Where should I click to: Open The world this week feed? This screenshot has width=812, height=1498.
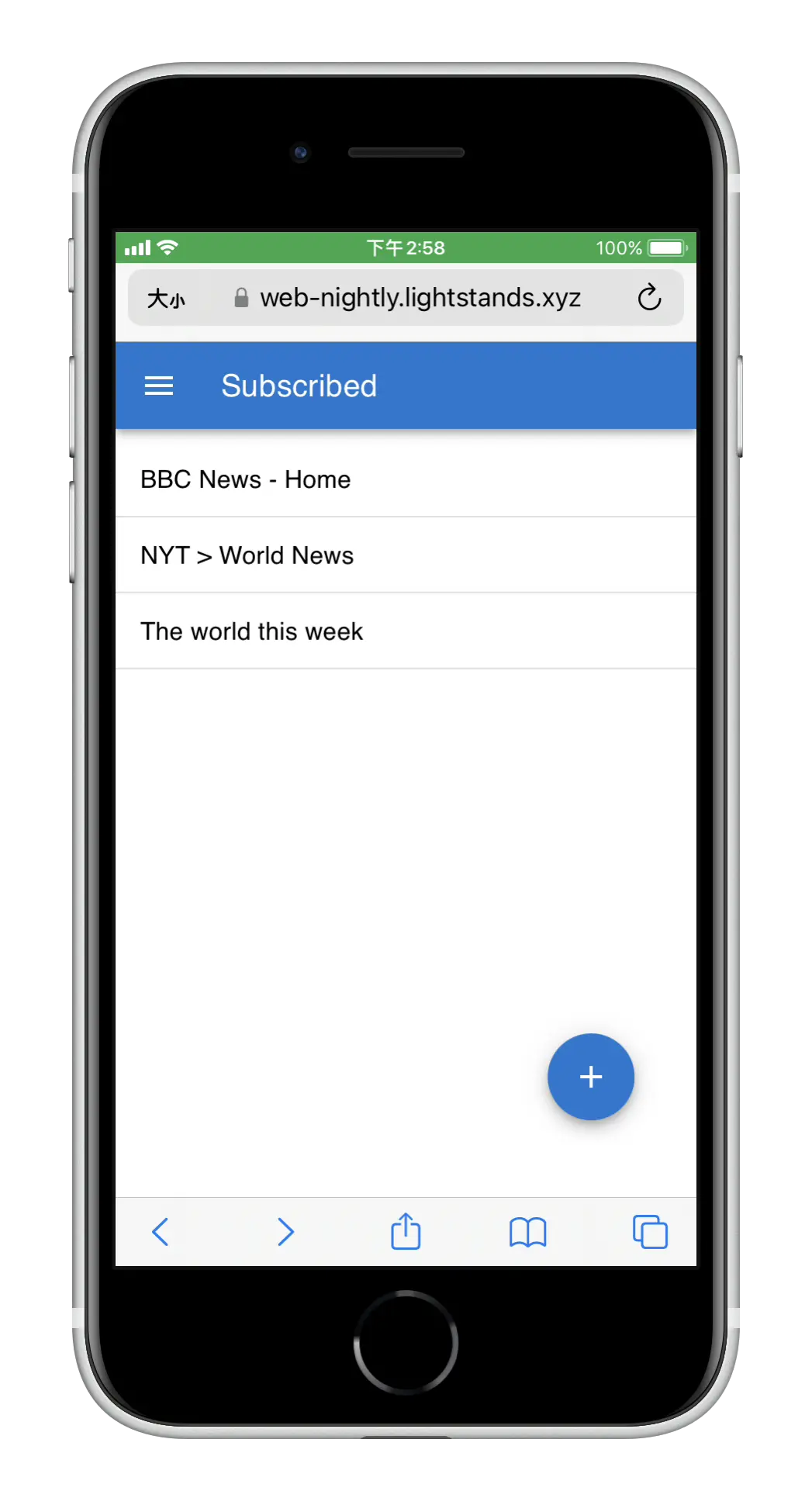[251, 631]
